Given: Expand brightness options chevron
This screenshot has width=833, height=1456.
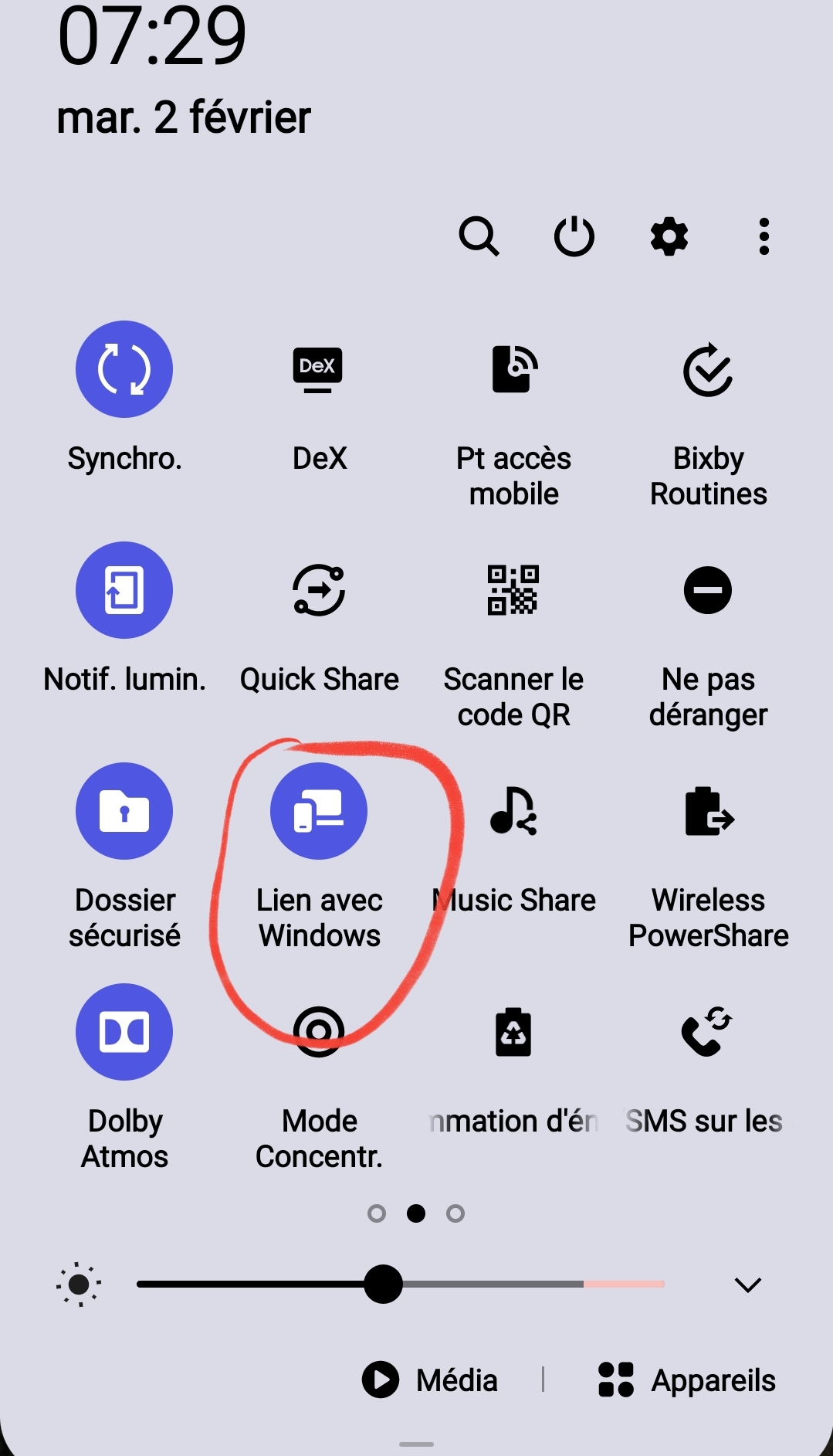Looking at the screenshot, I should coord(747,1285).
